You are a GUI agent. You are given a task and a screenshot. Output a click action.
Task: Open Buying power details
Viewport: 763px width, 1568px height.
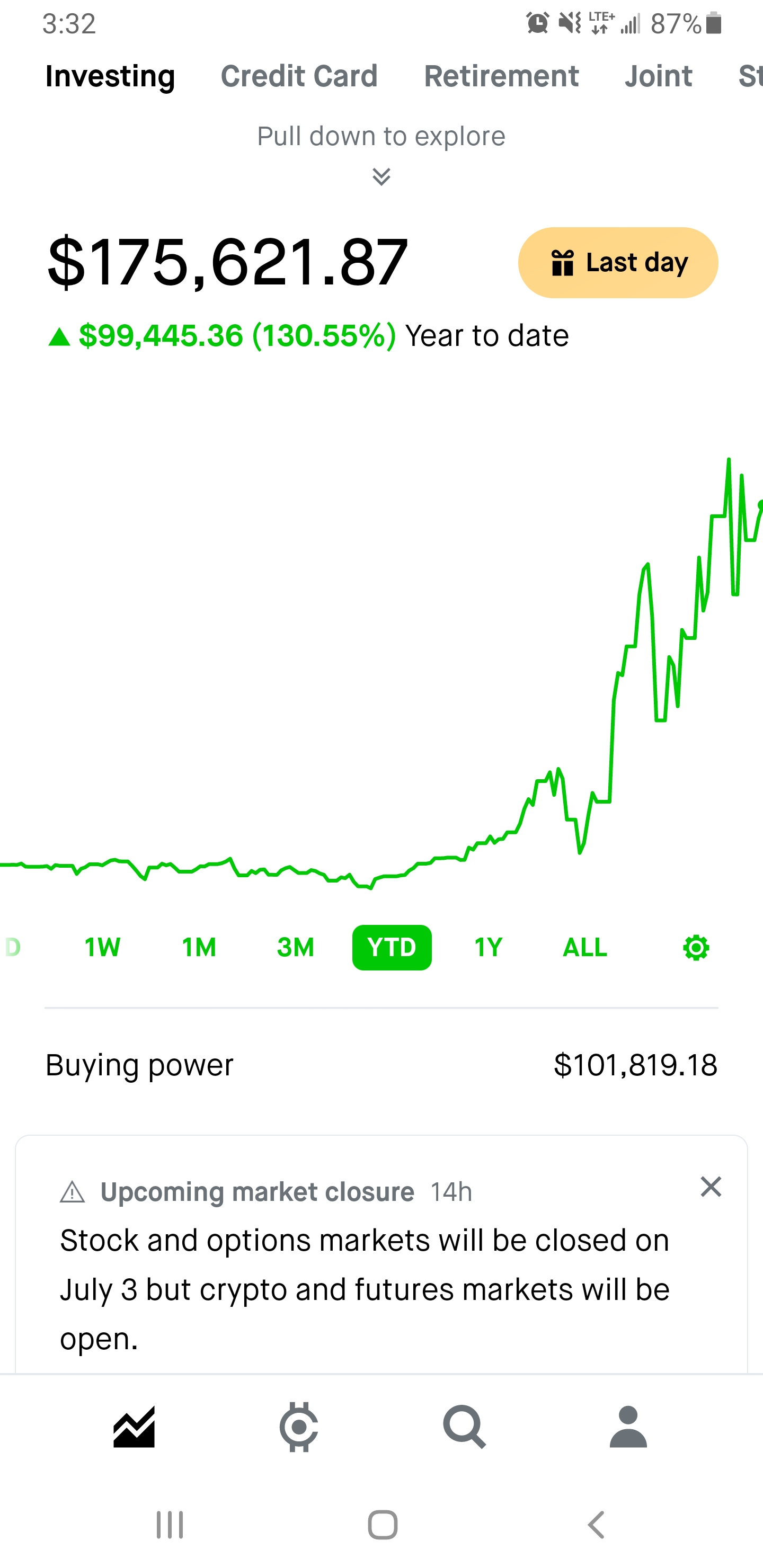381,1065
